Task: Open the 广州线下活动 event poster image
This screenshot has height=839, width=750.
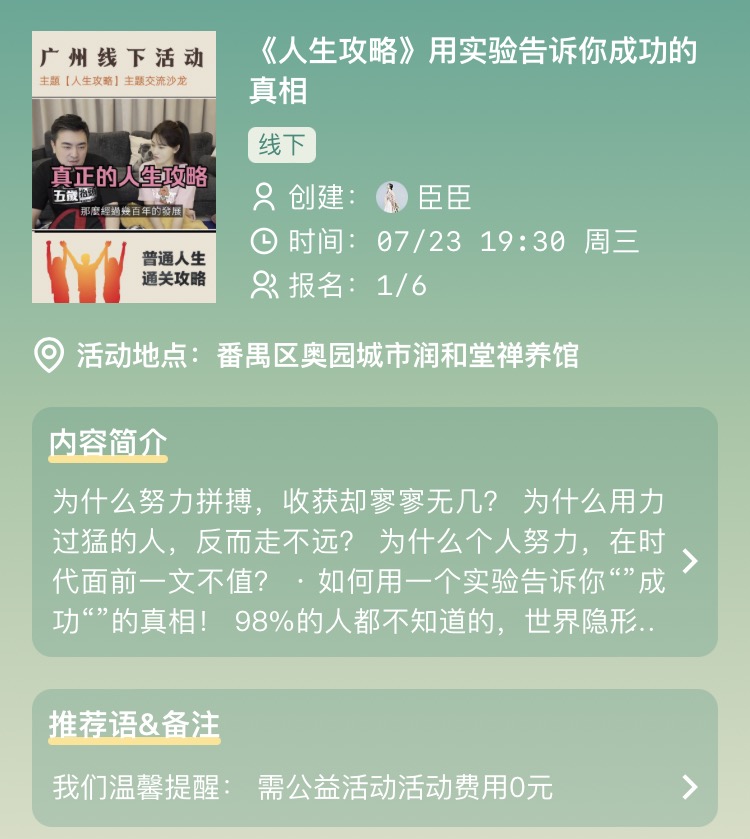Action: point(124,167)
